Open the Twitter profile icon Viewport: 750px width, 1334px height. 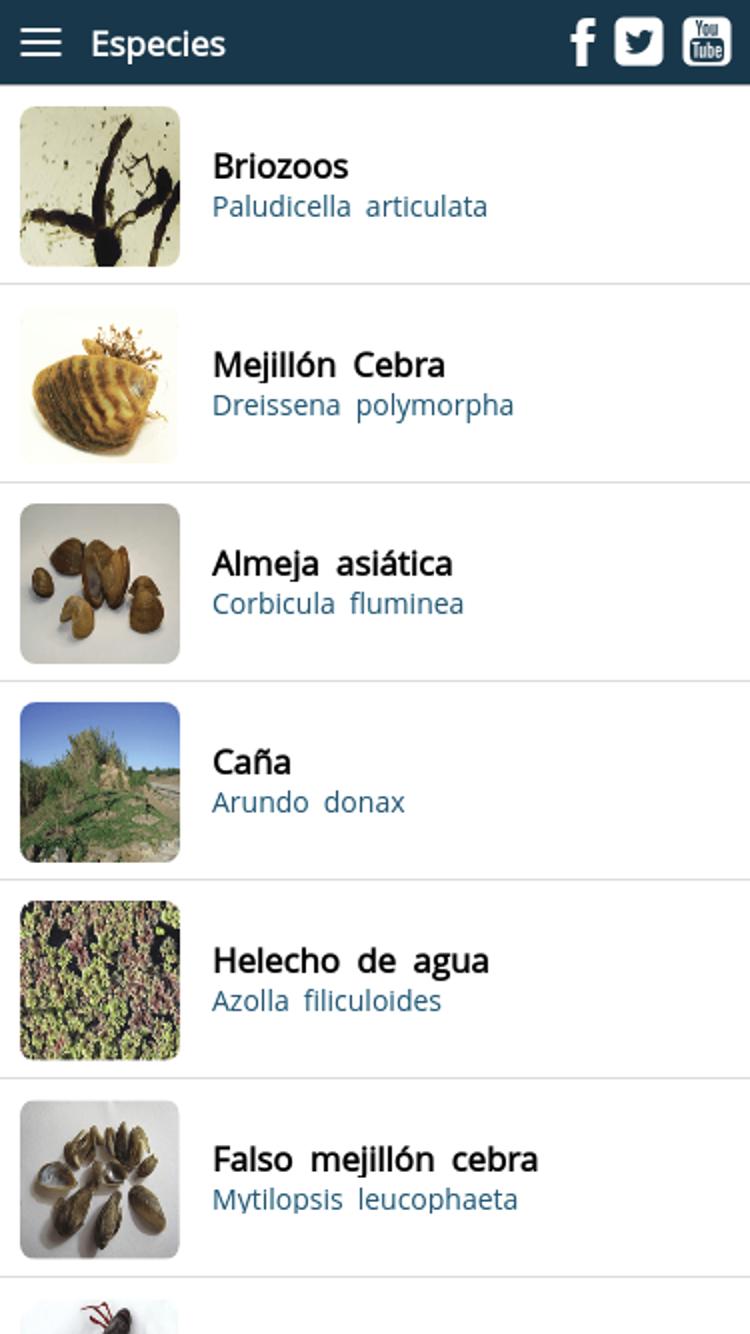639,42
